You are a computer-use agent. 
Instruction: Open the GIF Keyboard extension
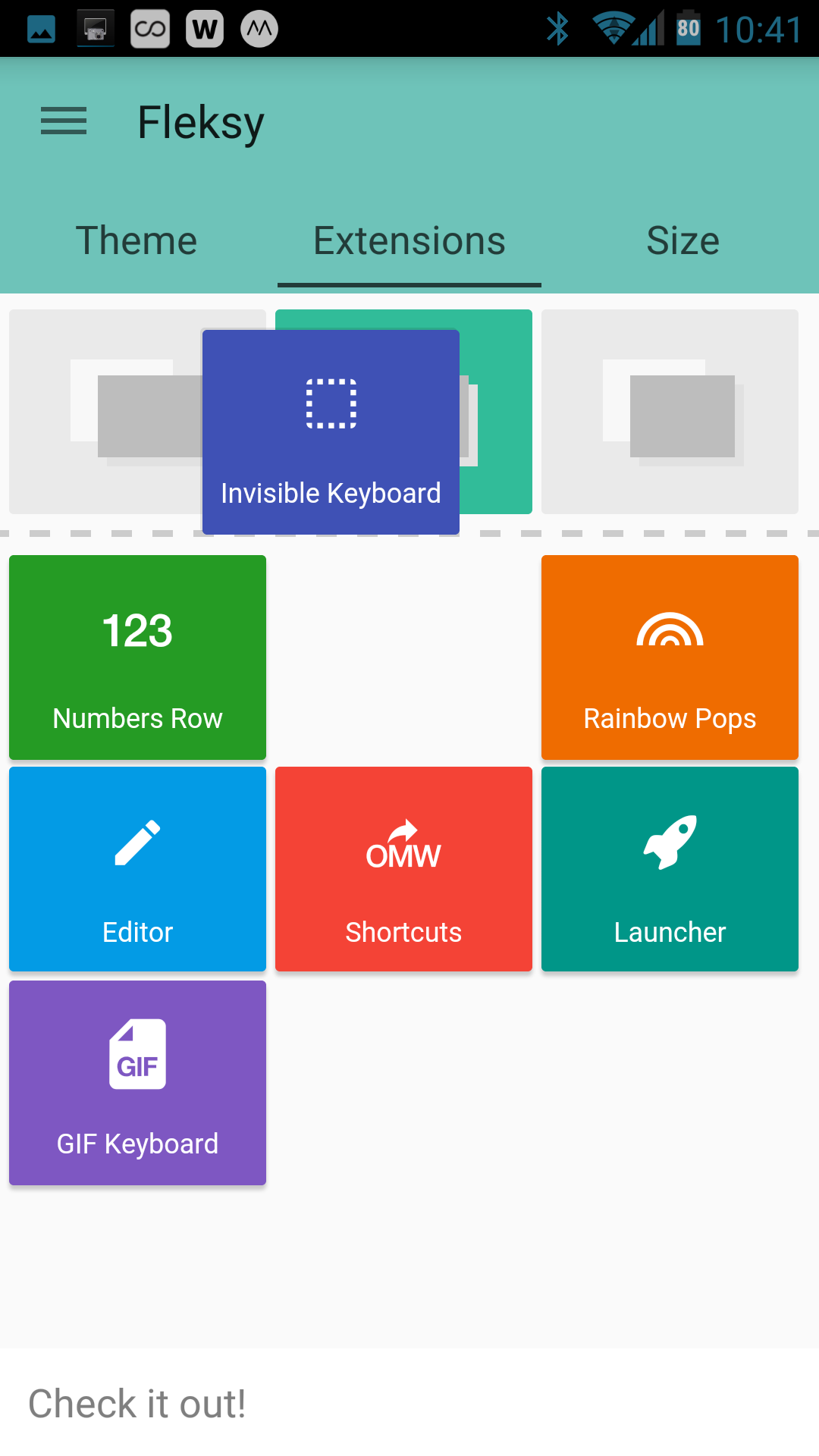[137, 1082]
